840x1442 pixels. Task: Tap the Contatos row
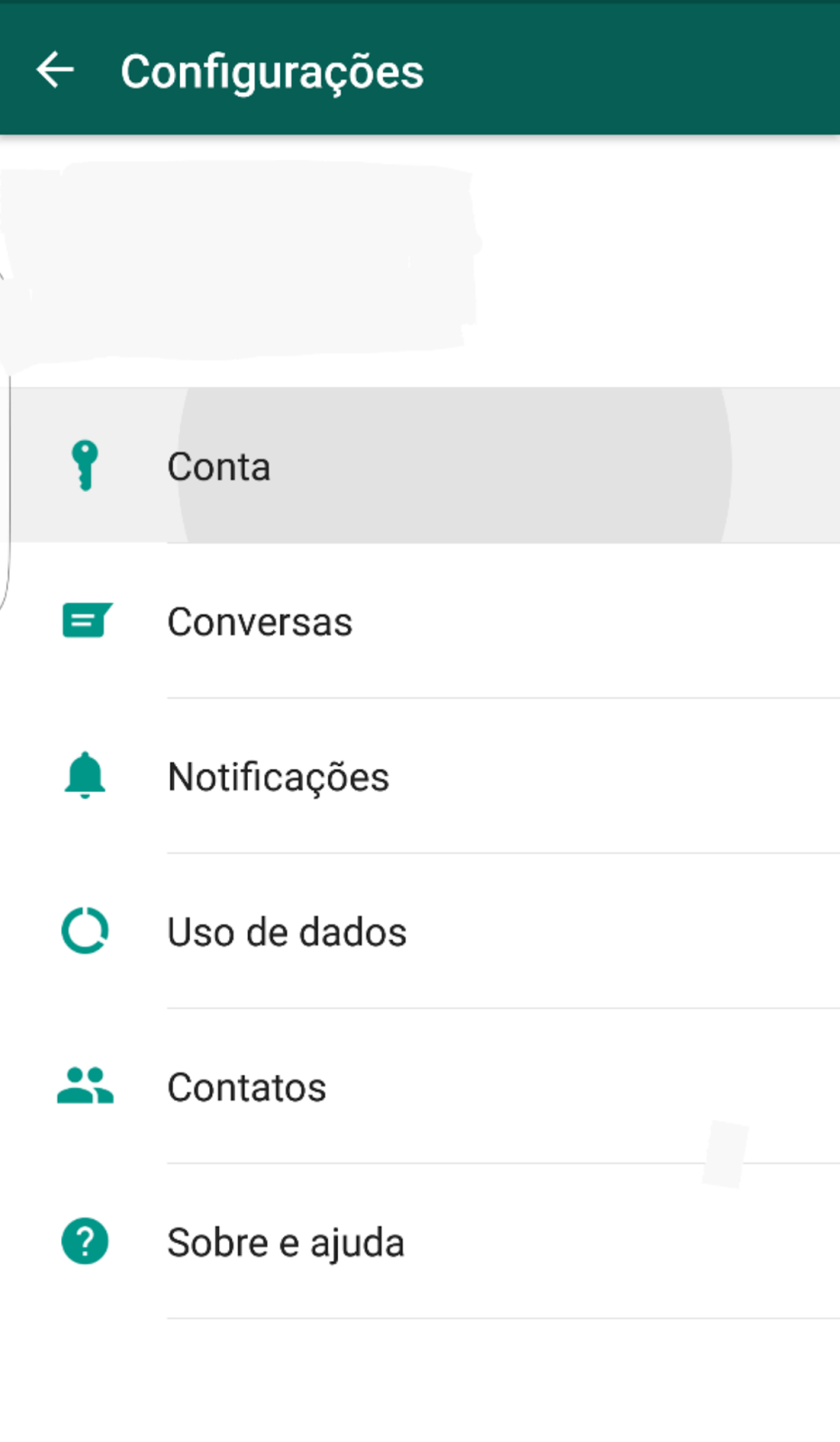tap(247, 1087)
